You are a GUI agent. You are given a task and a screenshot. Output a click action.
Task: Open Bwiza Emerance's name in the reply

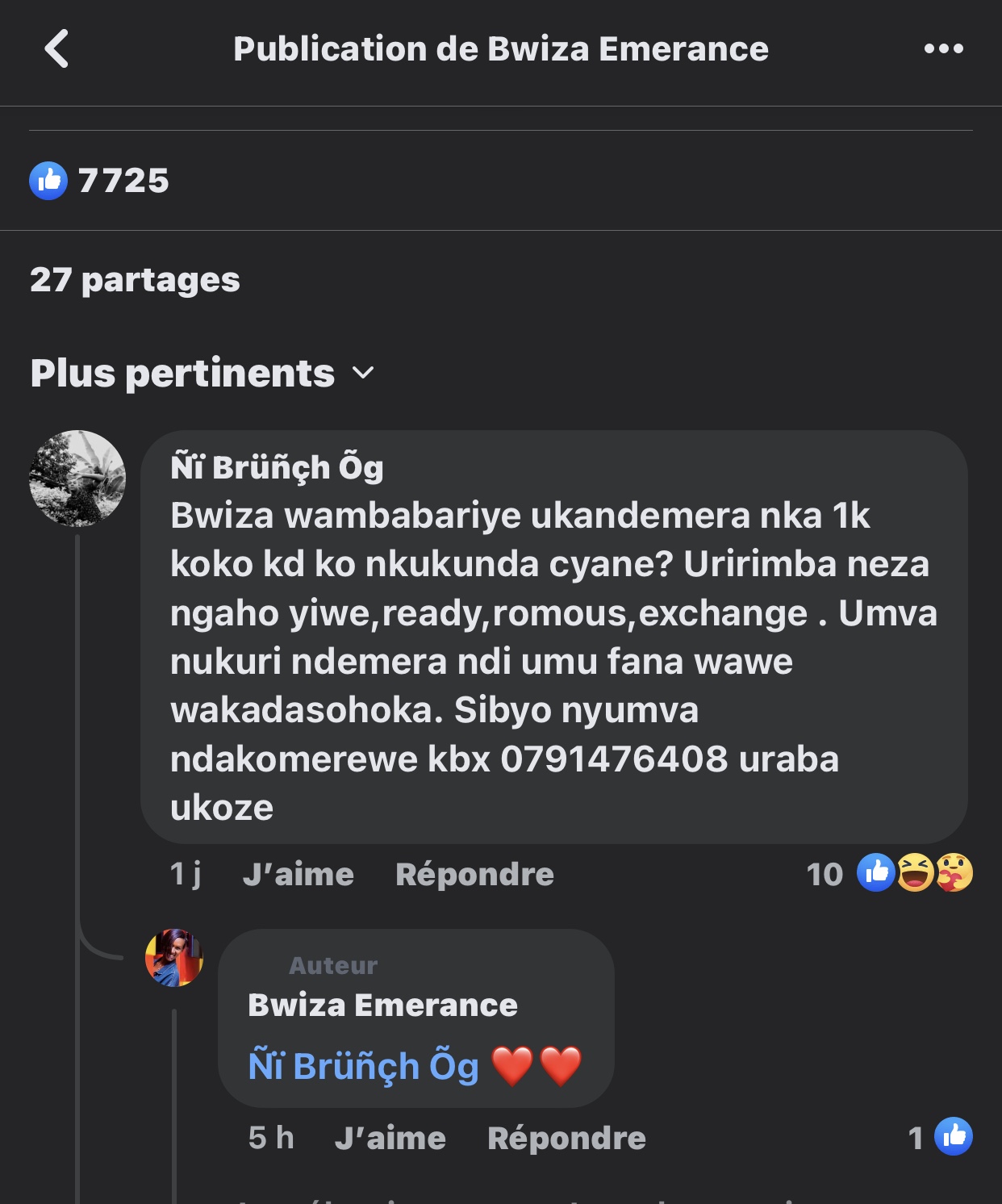pyautogui.click(x=382, y=1005)
